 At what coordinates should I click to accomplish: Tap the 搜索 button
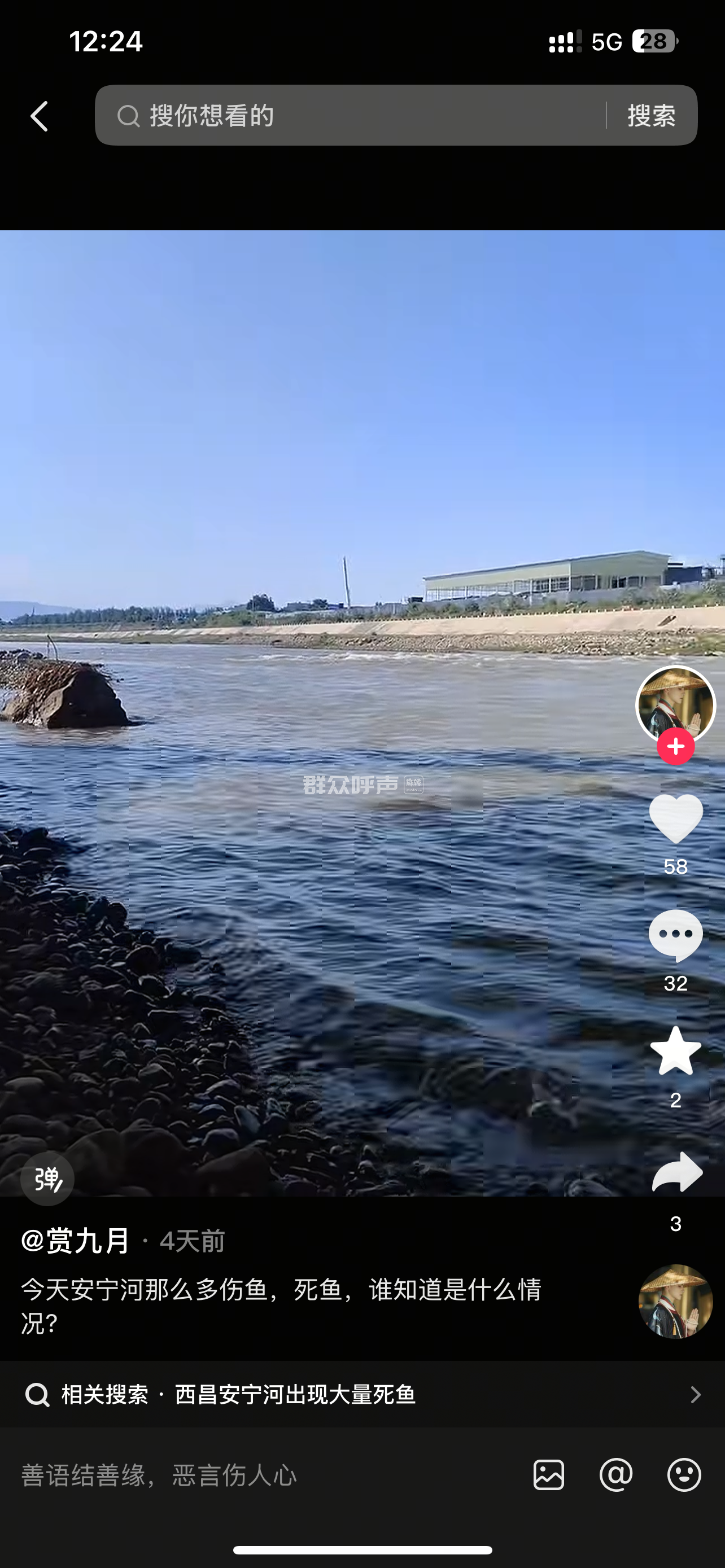tap(652, 116)
